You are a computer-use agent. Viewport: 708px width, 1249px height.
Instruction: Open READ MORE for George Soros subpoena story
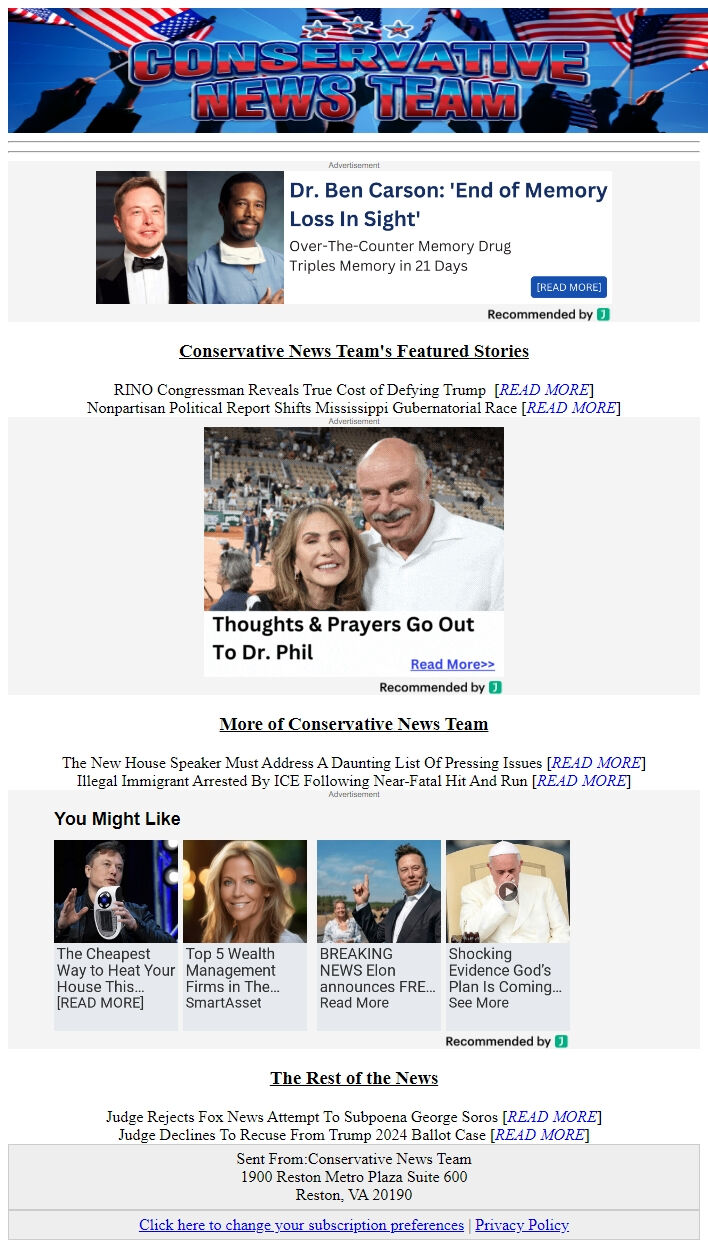pyautogui.click(x=553, y=1117)
